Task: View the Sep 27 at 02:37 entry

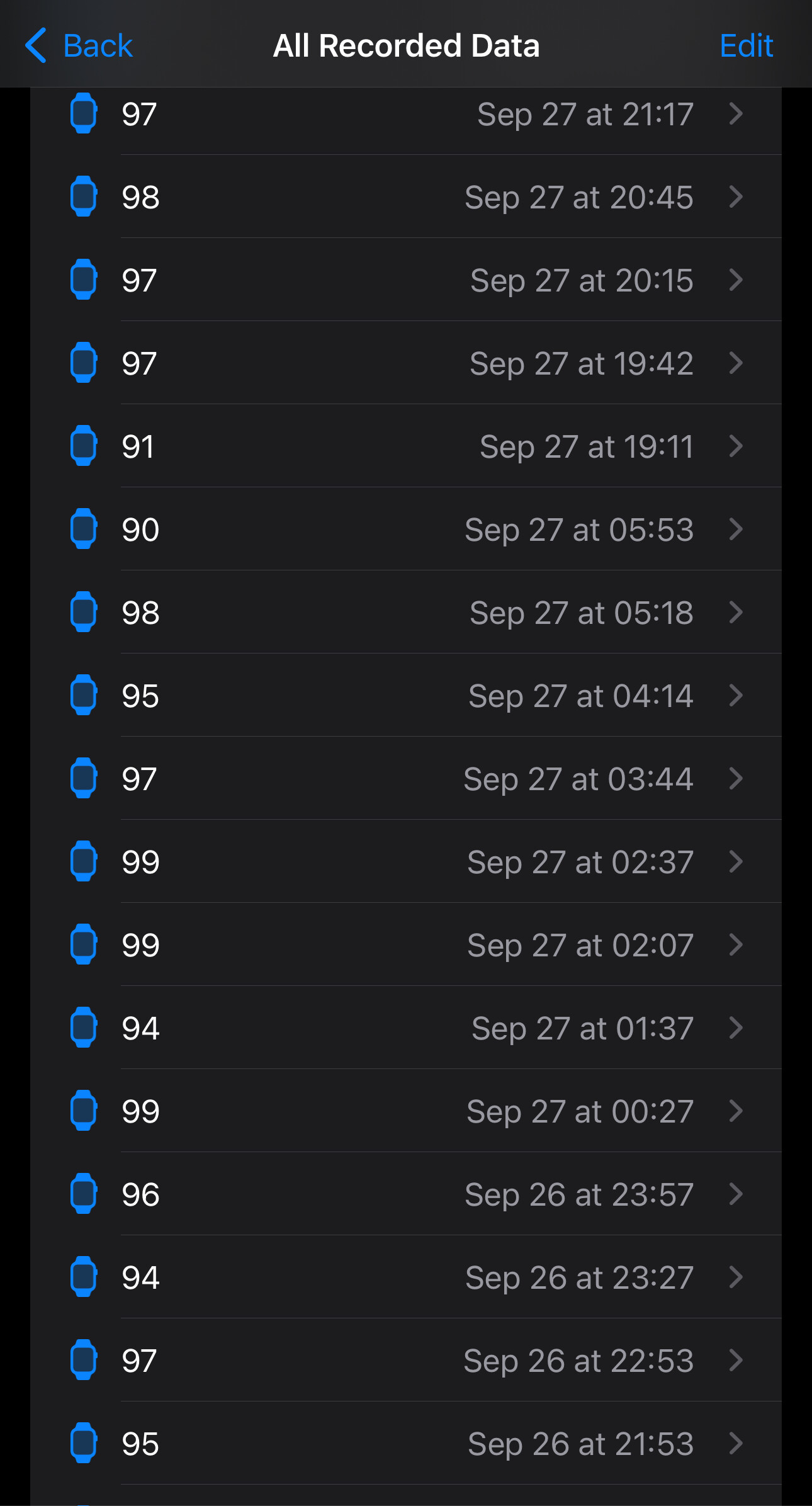Action: click(406, 862)
